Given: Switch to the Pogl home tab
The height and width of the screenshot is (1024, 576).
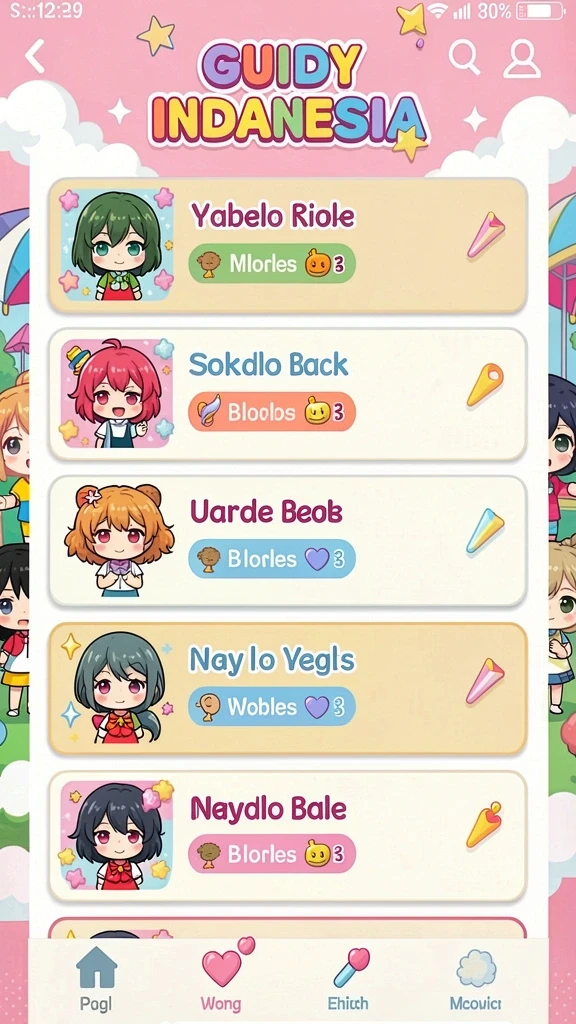Looking at the screenshot, I should tap(97, 979).
